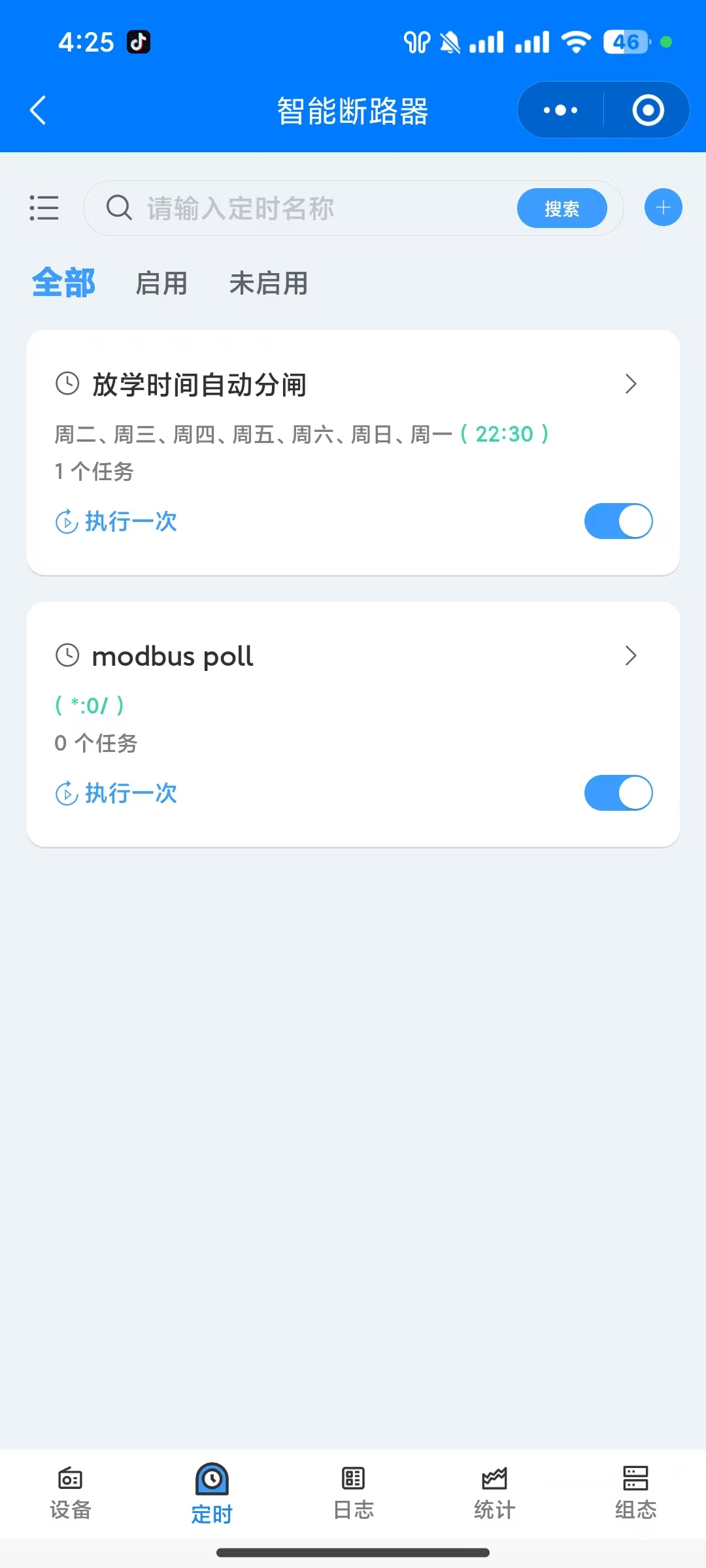Switch to the 启用 tab
706x1568 pixels.
click(x=161, y=283)
